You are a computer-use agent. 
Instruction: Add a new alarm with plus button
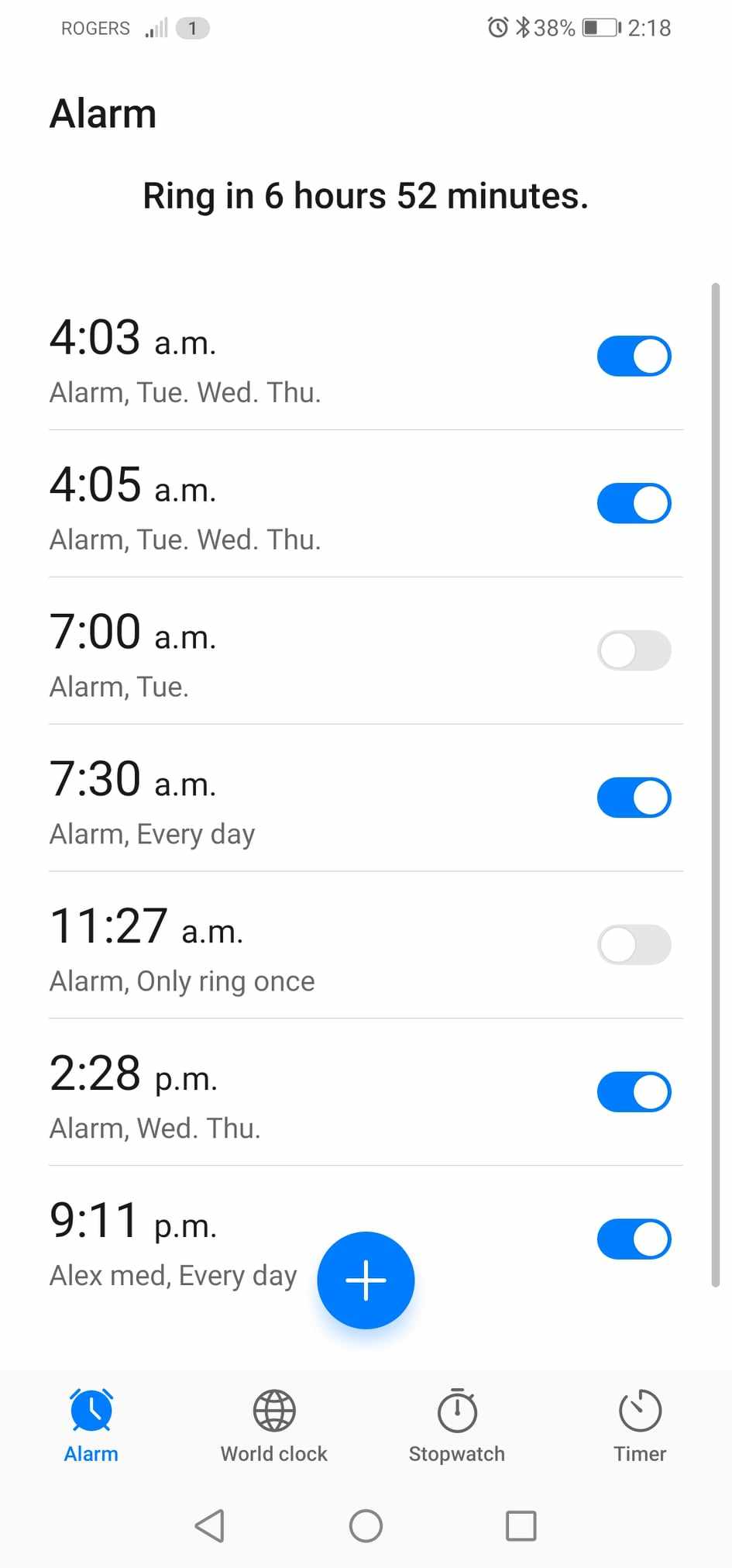366,1280
